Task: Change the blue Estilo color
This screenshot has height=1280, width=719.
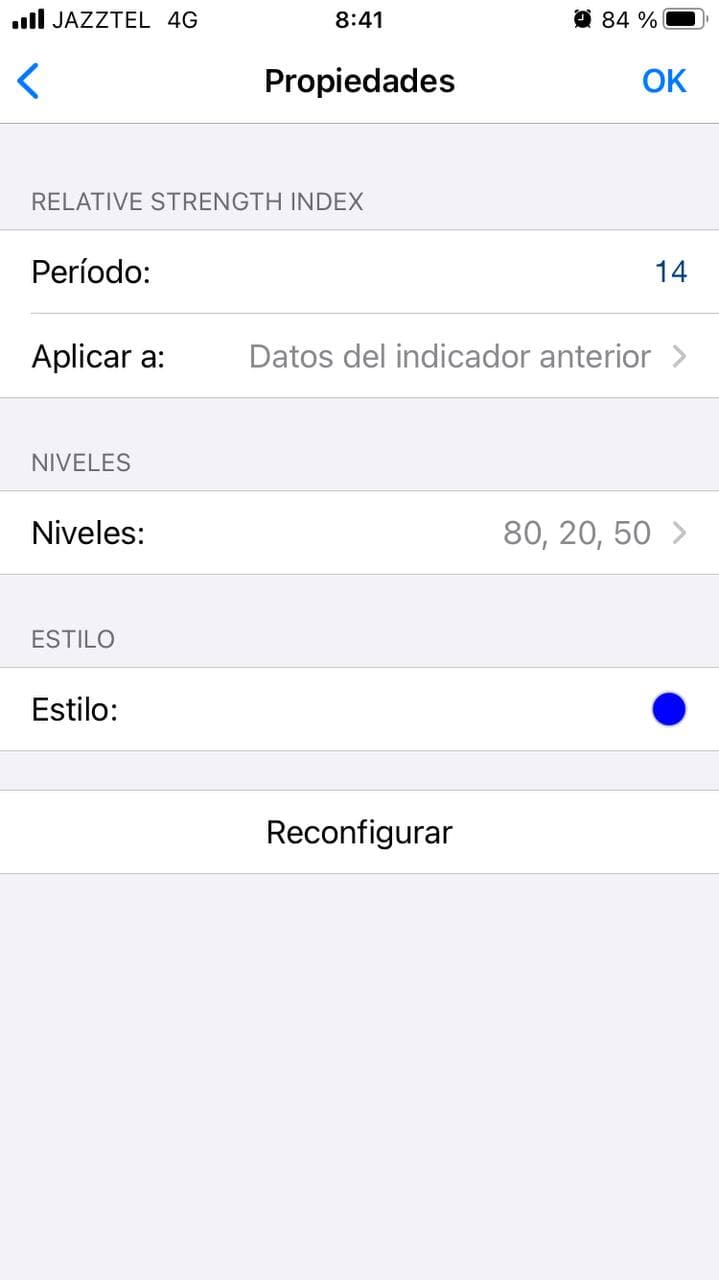Action: 668,710
